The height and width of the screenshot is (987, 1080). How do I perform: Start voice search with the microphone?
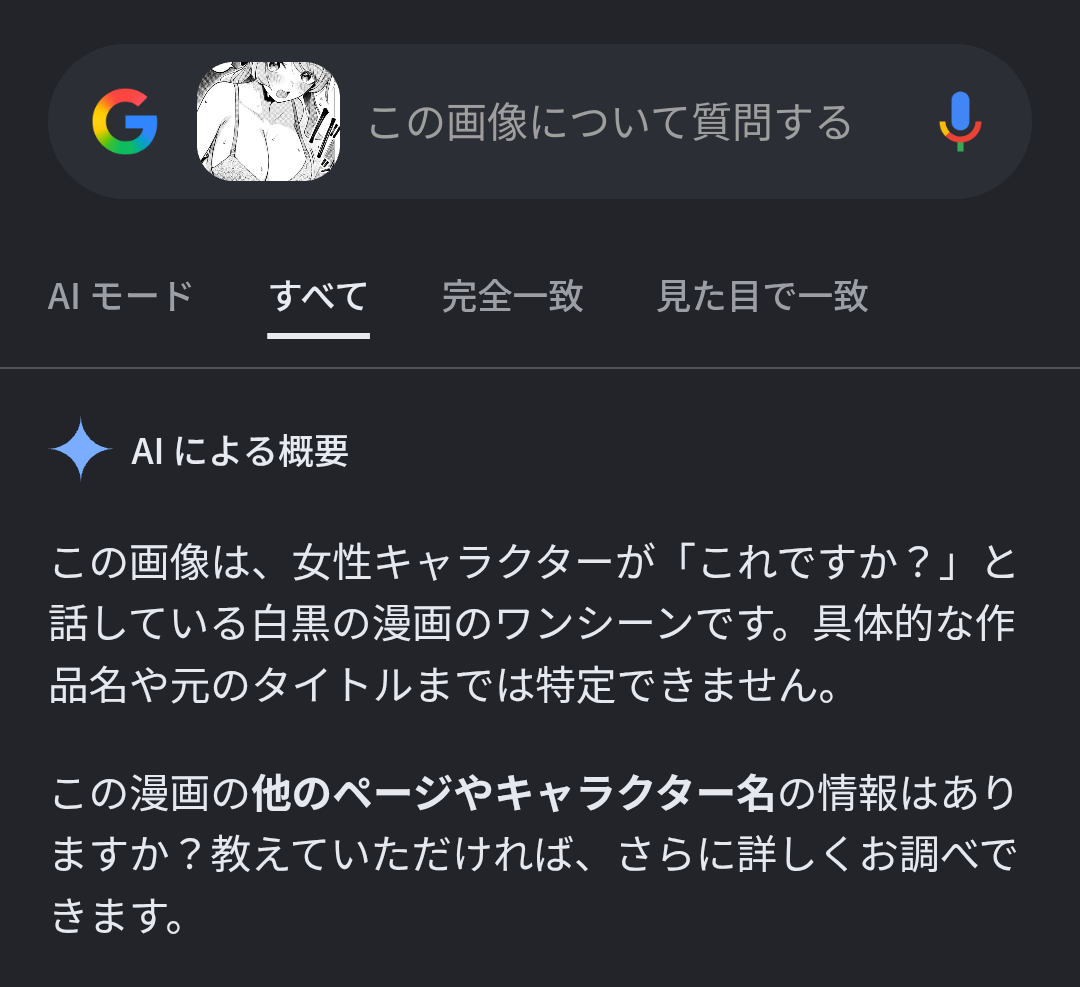960,122
